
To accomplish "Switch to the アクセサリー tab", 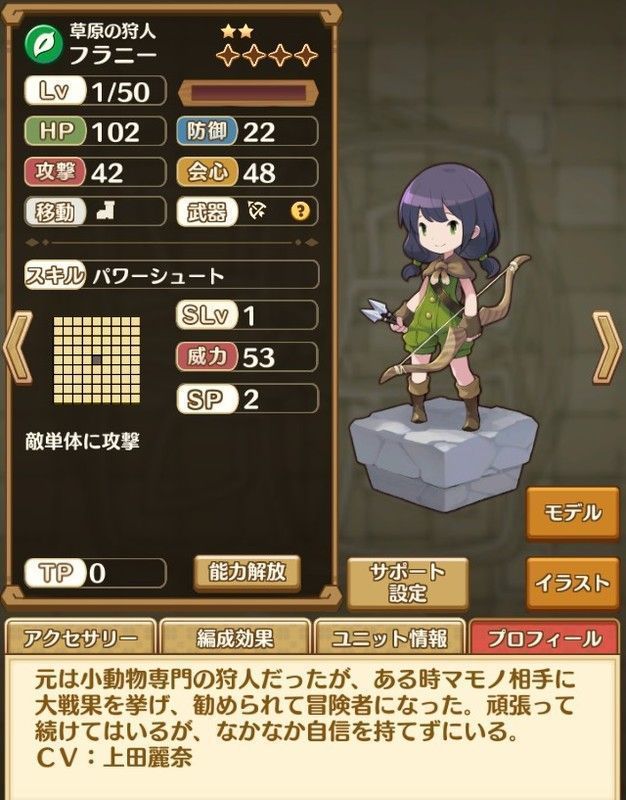I will [x=80, y=638].
